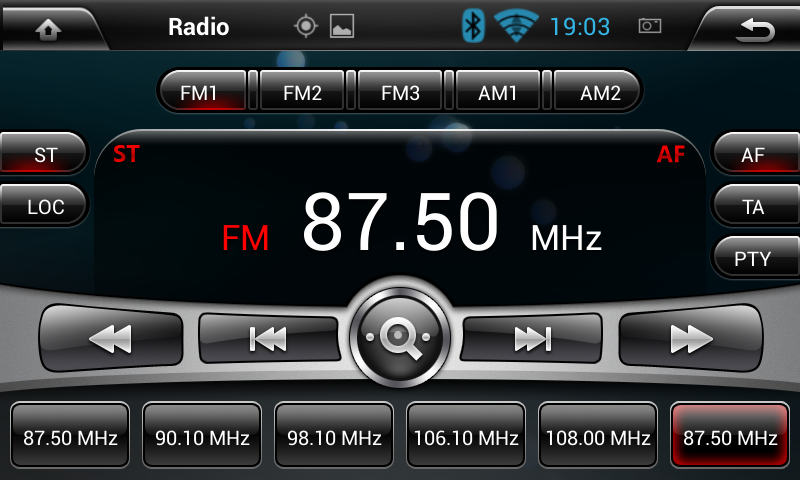Select the FM1 band
This screenshot has width=800, height=480.
[x=199, y=93]
